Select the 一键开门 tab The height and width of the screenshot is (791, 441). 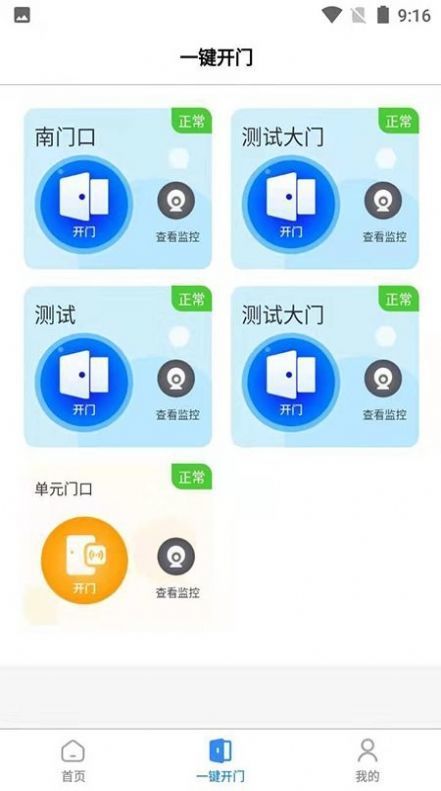point(220,761)
